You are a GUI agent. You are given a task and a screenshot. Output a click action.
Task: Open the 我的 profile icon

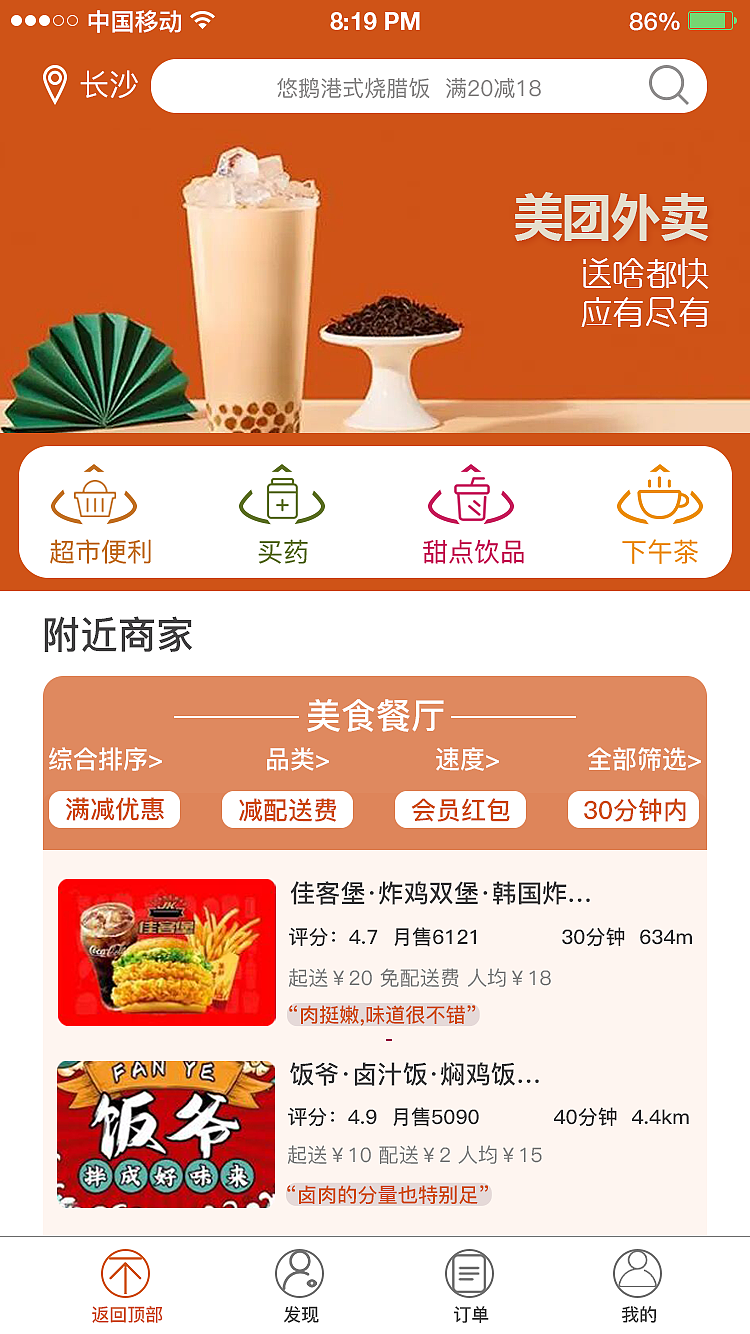click(x=639, y=1273)
